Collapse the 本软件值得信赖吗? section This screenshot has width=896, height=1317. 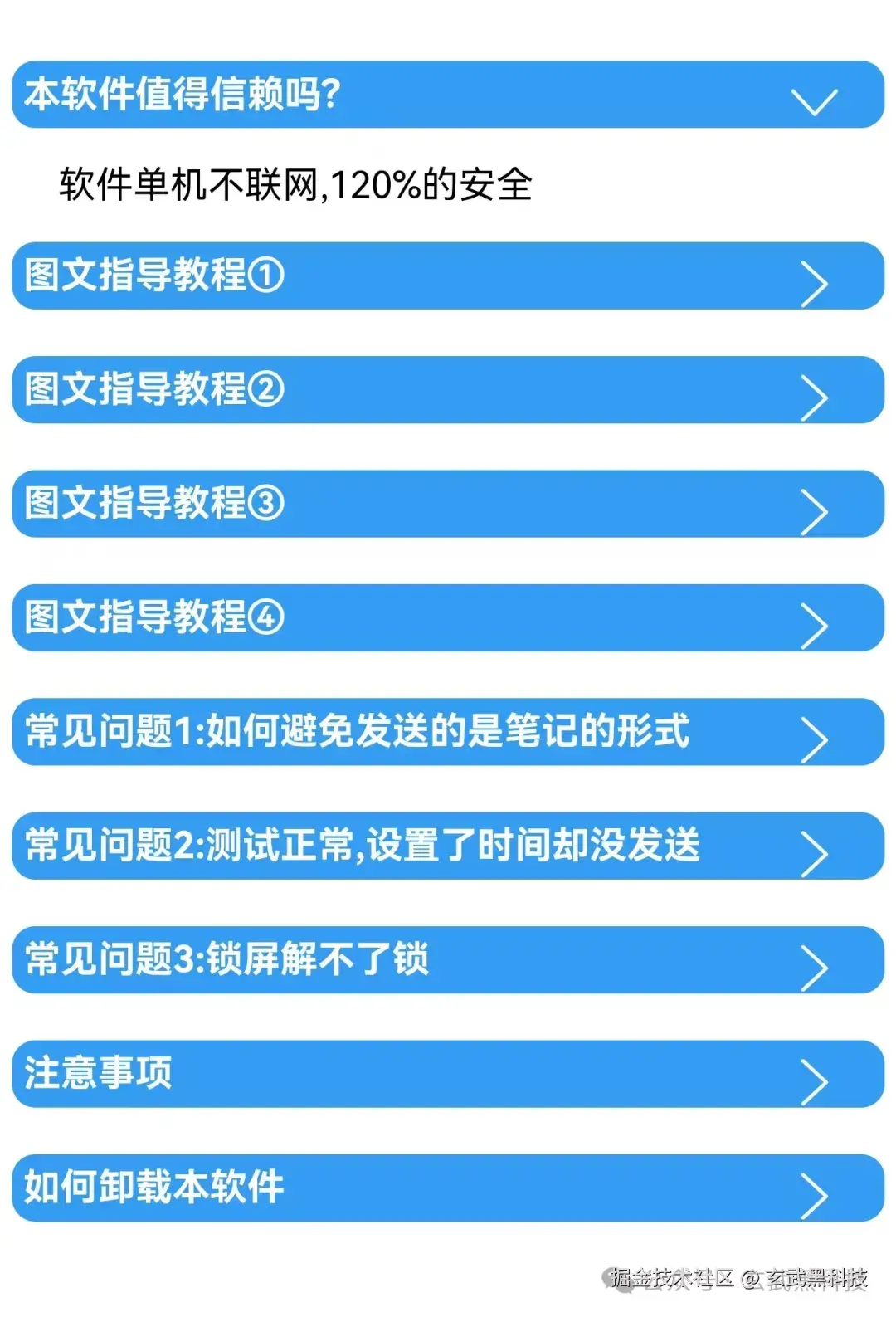[x=448, y=95]
